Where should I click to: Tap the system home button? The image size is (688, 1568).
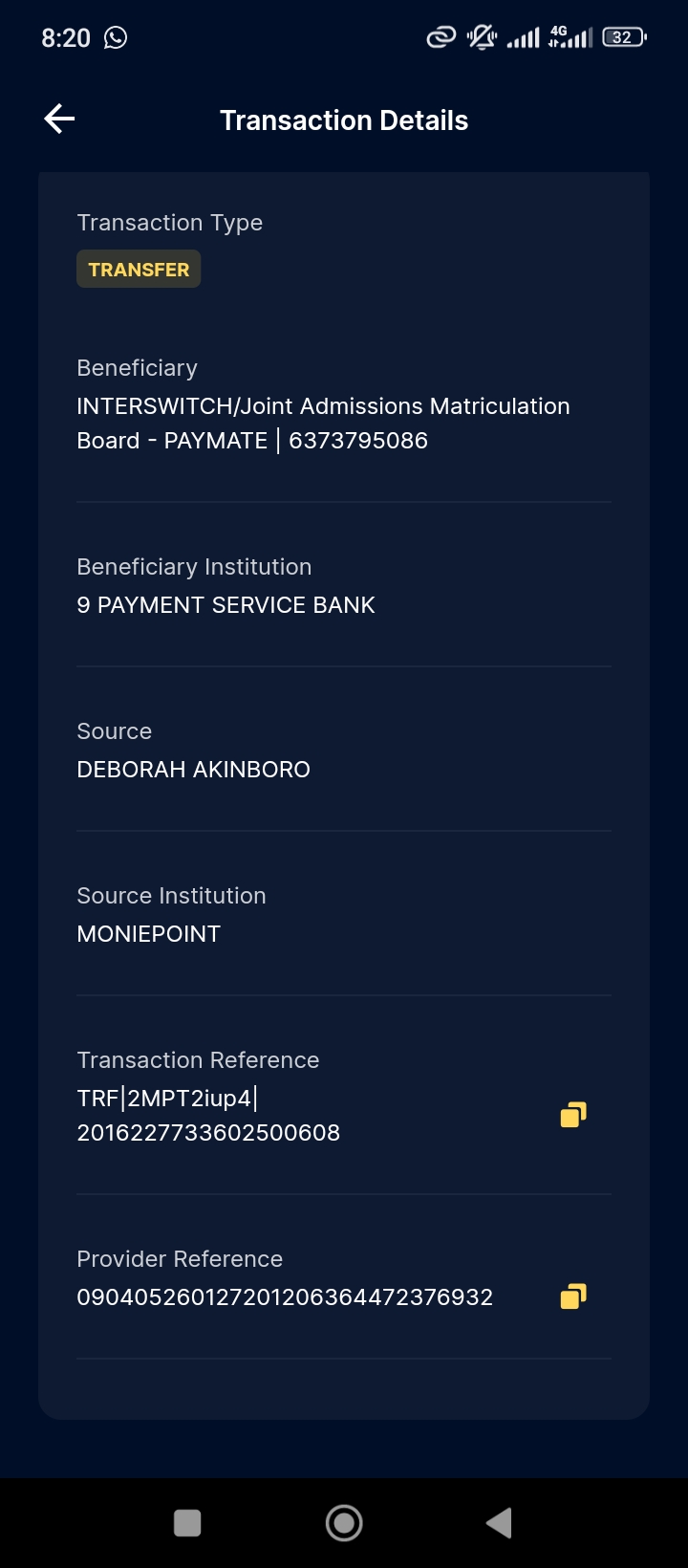[x=344, y=1522]
